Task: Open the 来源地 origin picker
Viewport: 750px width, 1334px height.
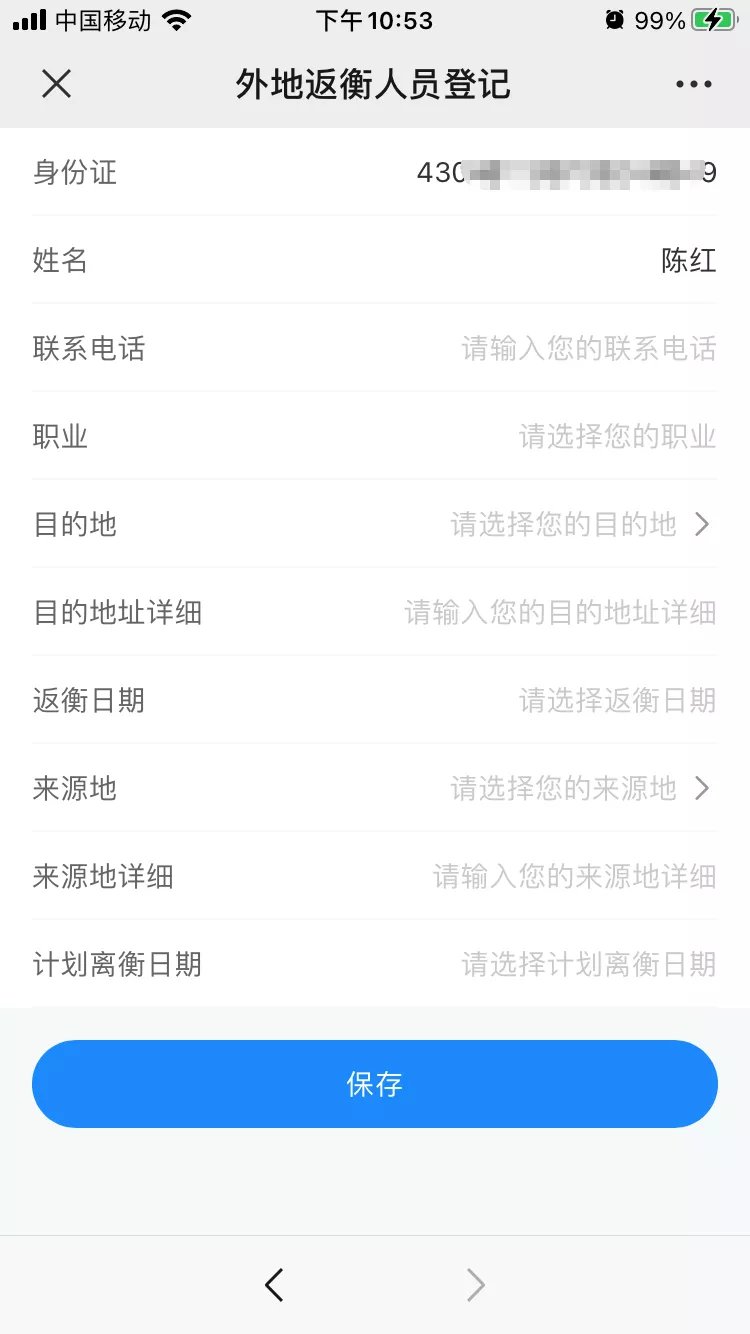Action: 580,789
